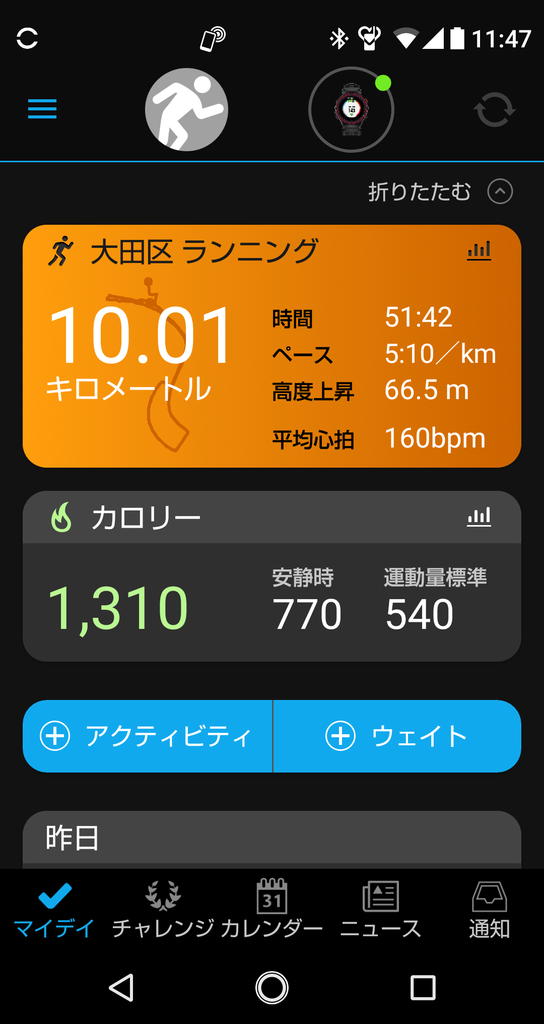Open the runner profile picture
544x1024 pixels.
(186, 110)
